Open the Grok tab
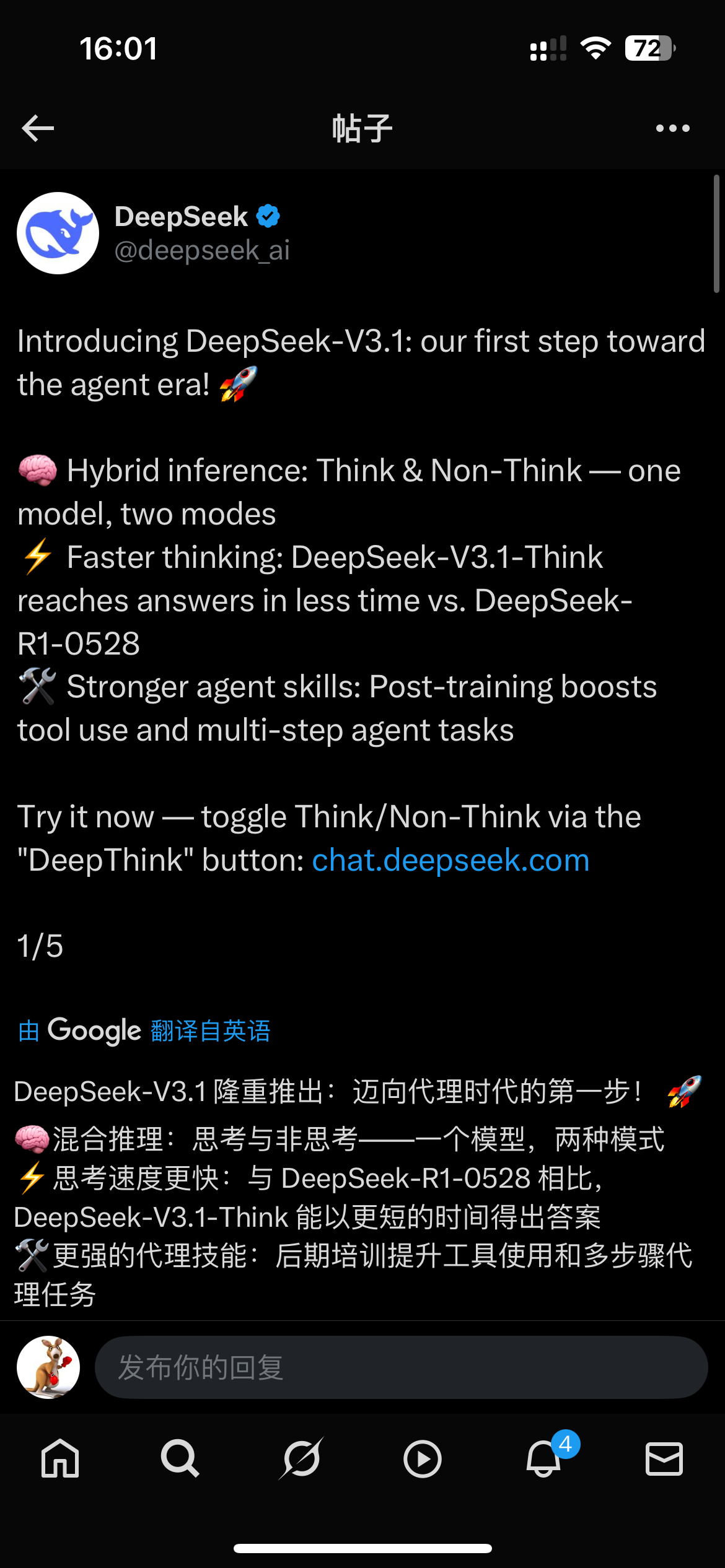The height and width of the screenshot is (1568, 725). (x=301, y=1458)
